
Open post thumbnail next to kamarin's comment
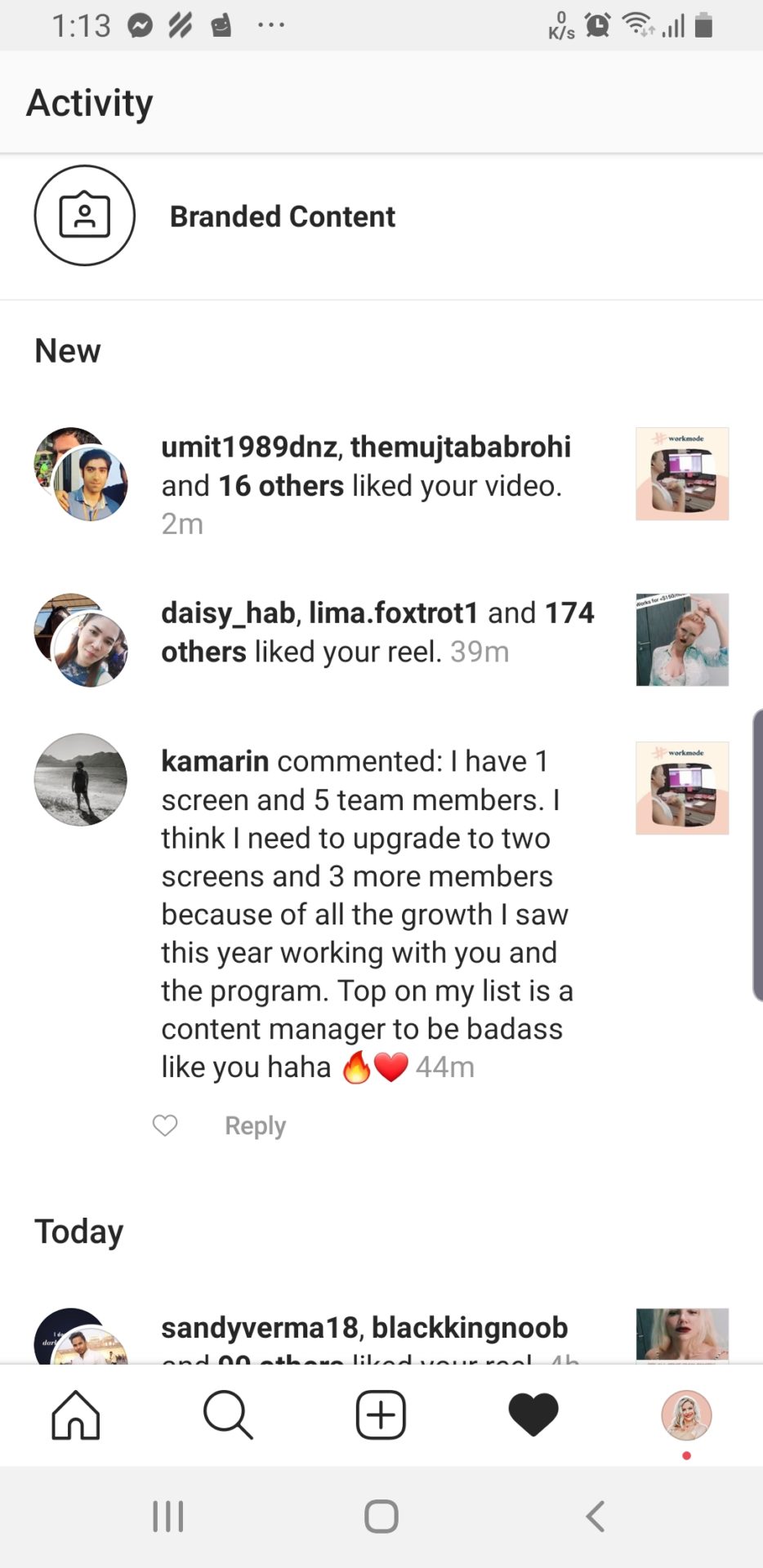682,788
